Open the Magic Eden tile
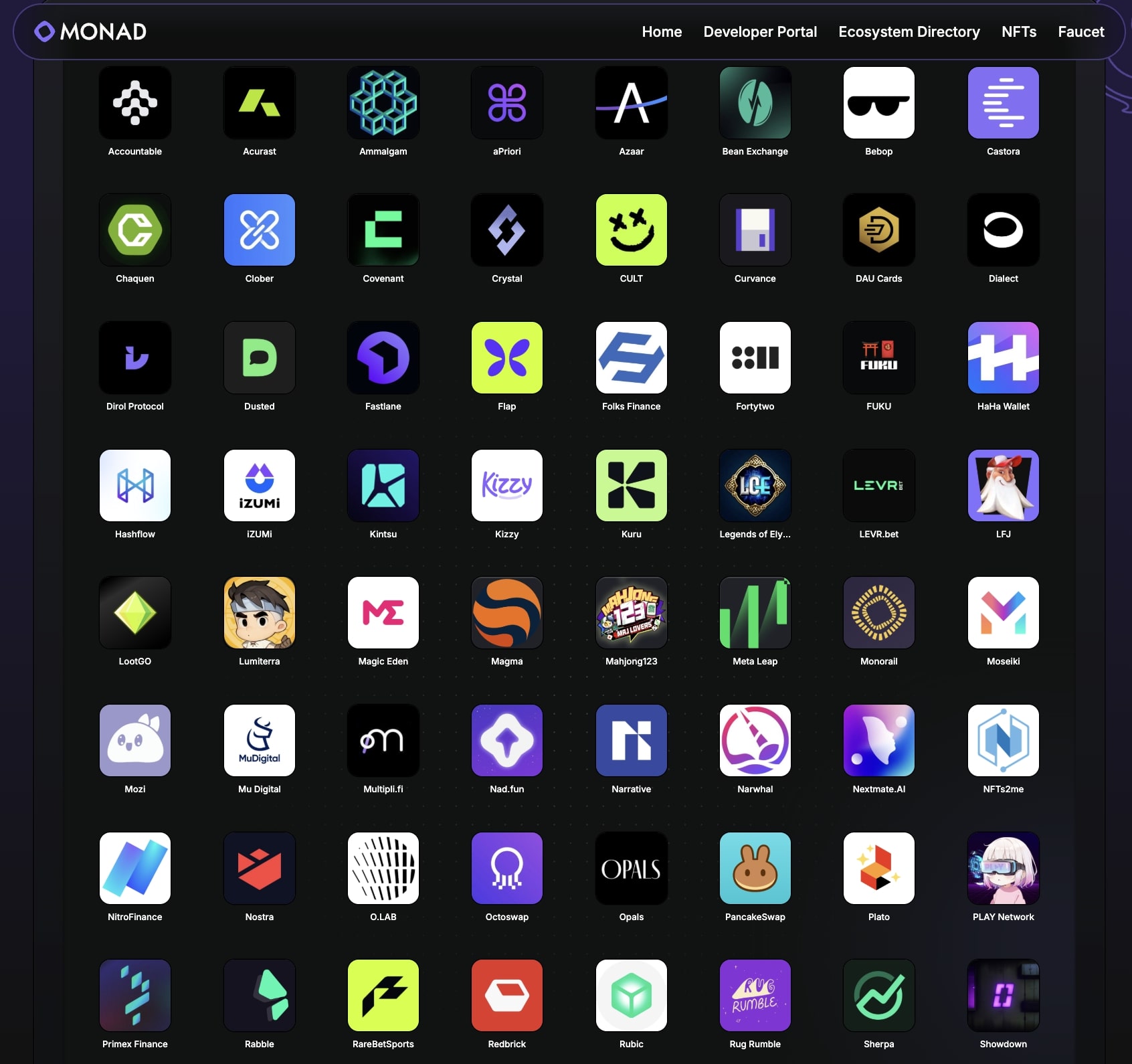 [383, 613]
